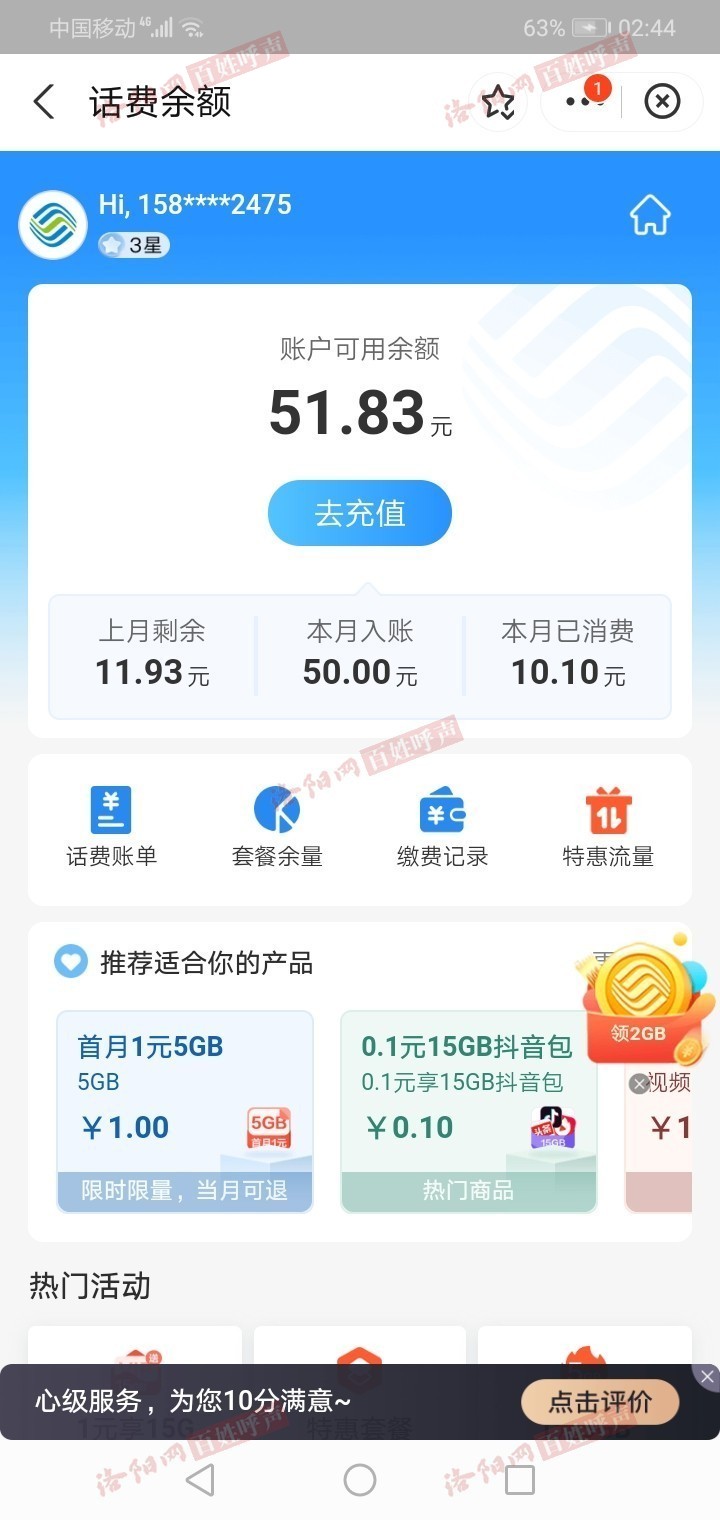The image size is (720, 1520).
Task: Tap 点击评价 to rate the service
Action: click(x=600, y=1403)
